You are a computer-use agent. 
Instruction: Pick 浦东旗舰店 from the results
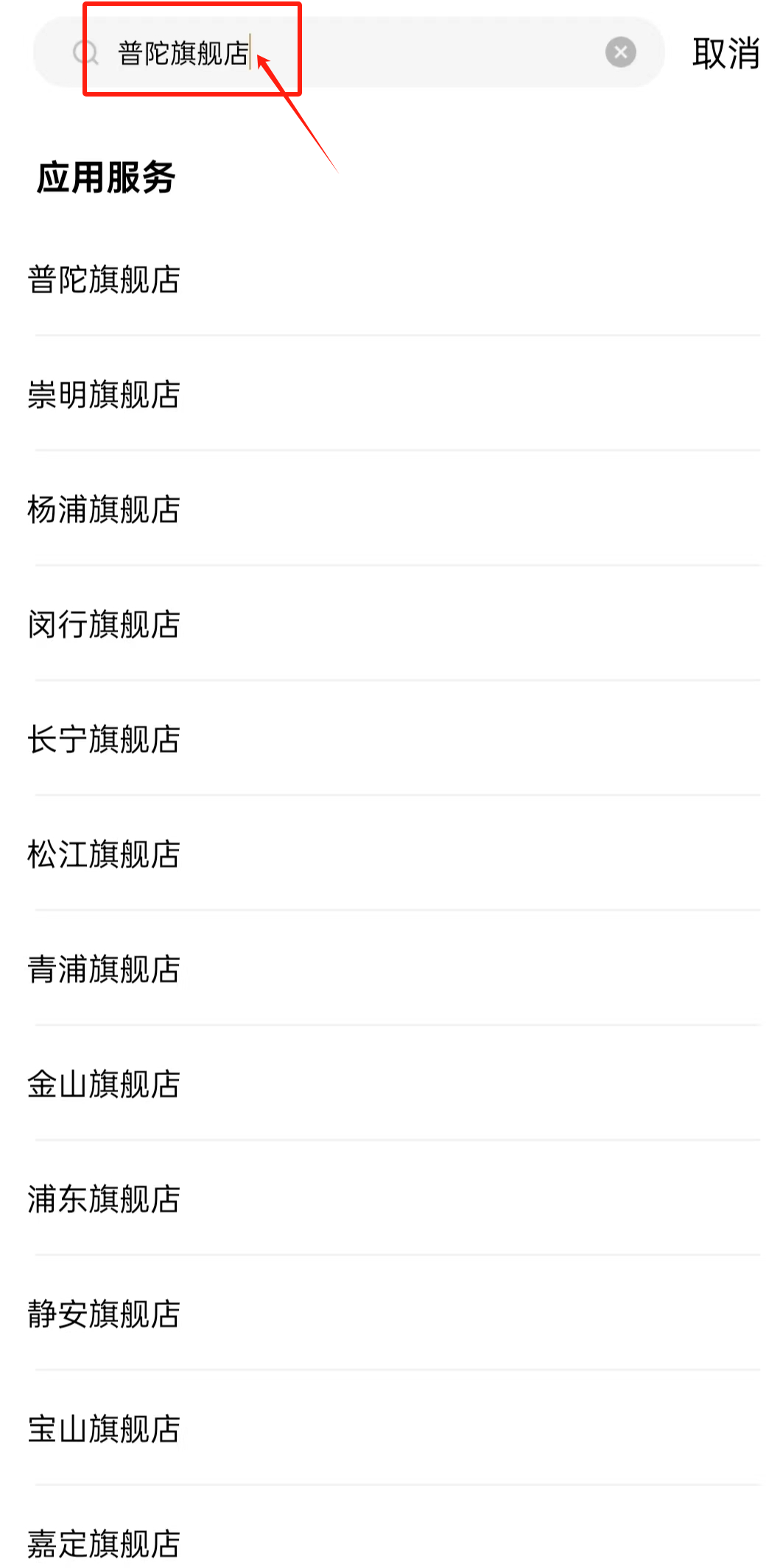click(x=105, y=1200)
